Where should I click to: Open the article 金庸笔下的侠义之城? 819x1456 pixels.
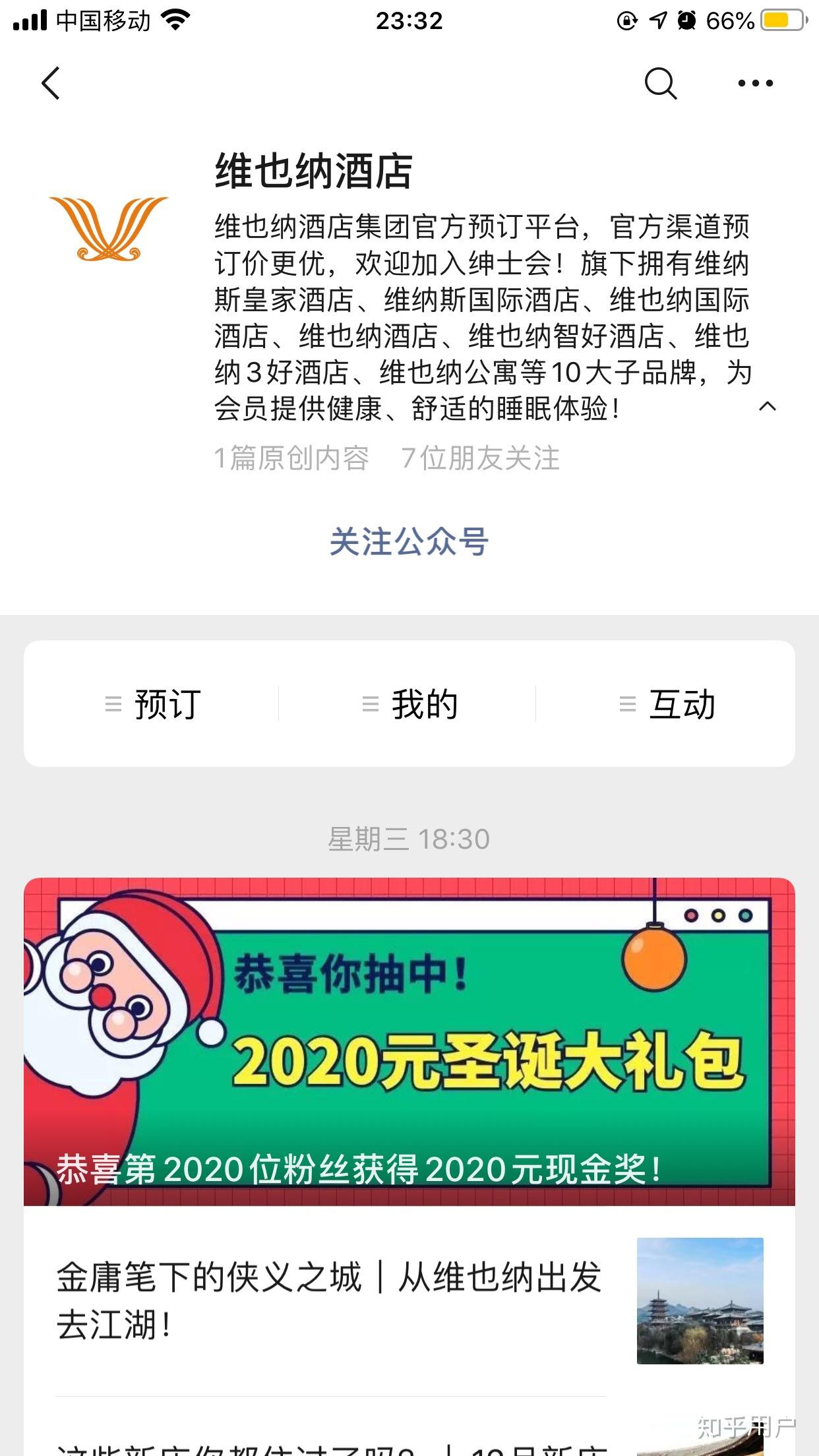pos(330,1300)
